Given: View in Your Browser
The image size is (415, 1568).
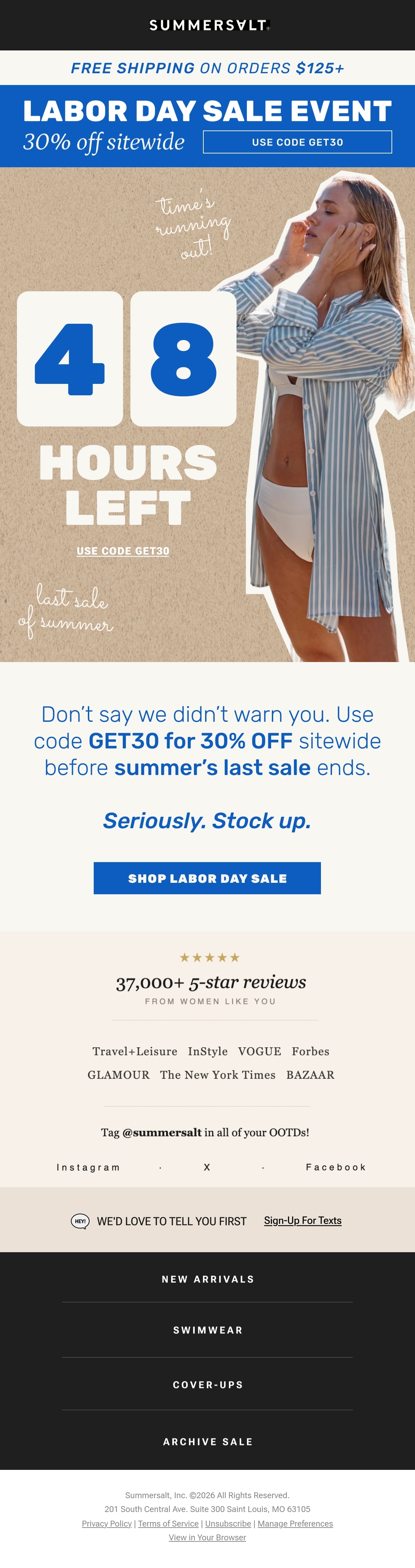Looking at the screenshot, I should click(207, 1538).
